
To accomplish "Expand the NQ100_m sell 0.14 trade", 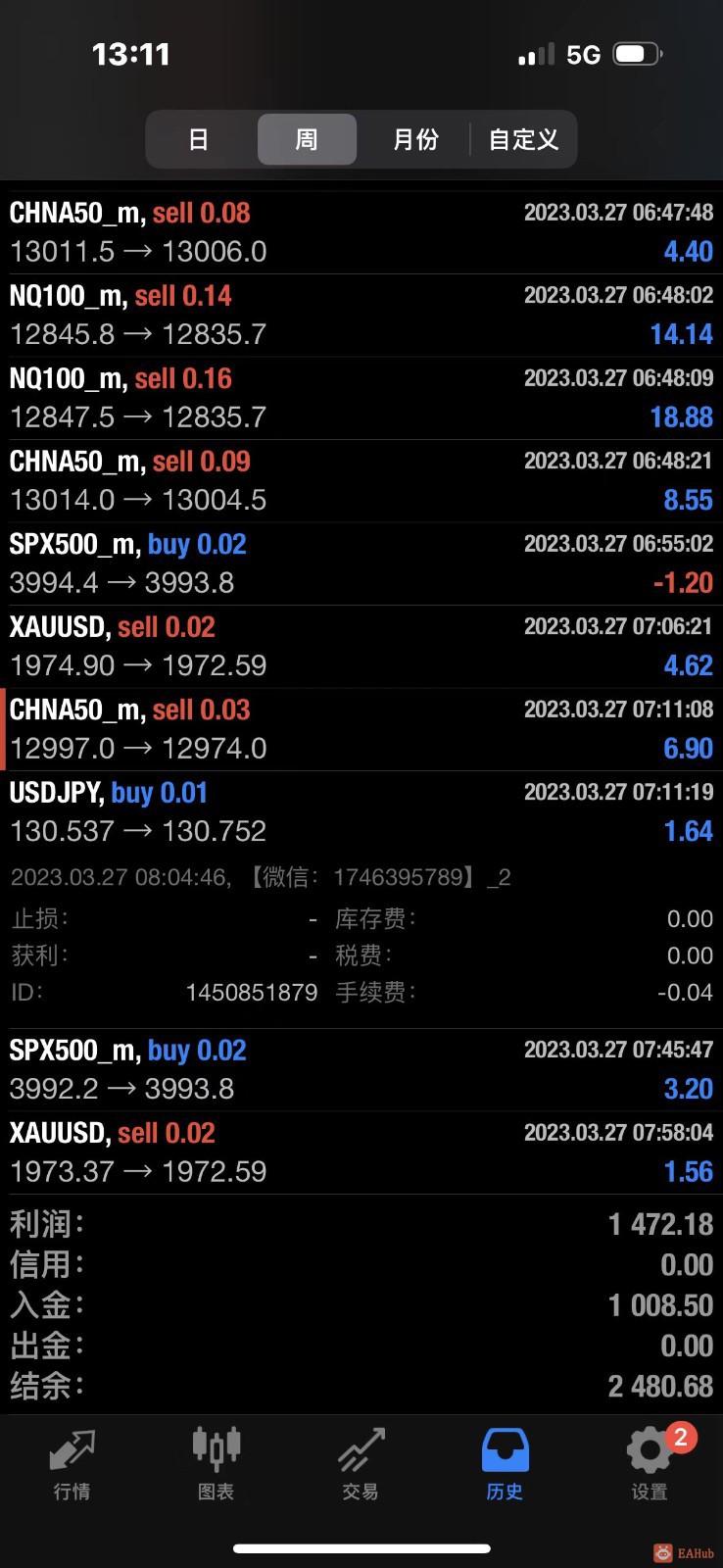I will coord(361,315).
